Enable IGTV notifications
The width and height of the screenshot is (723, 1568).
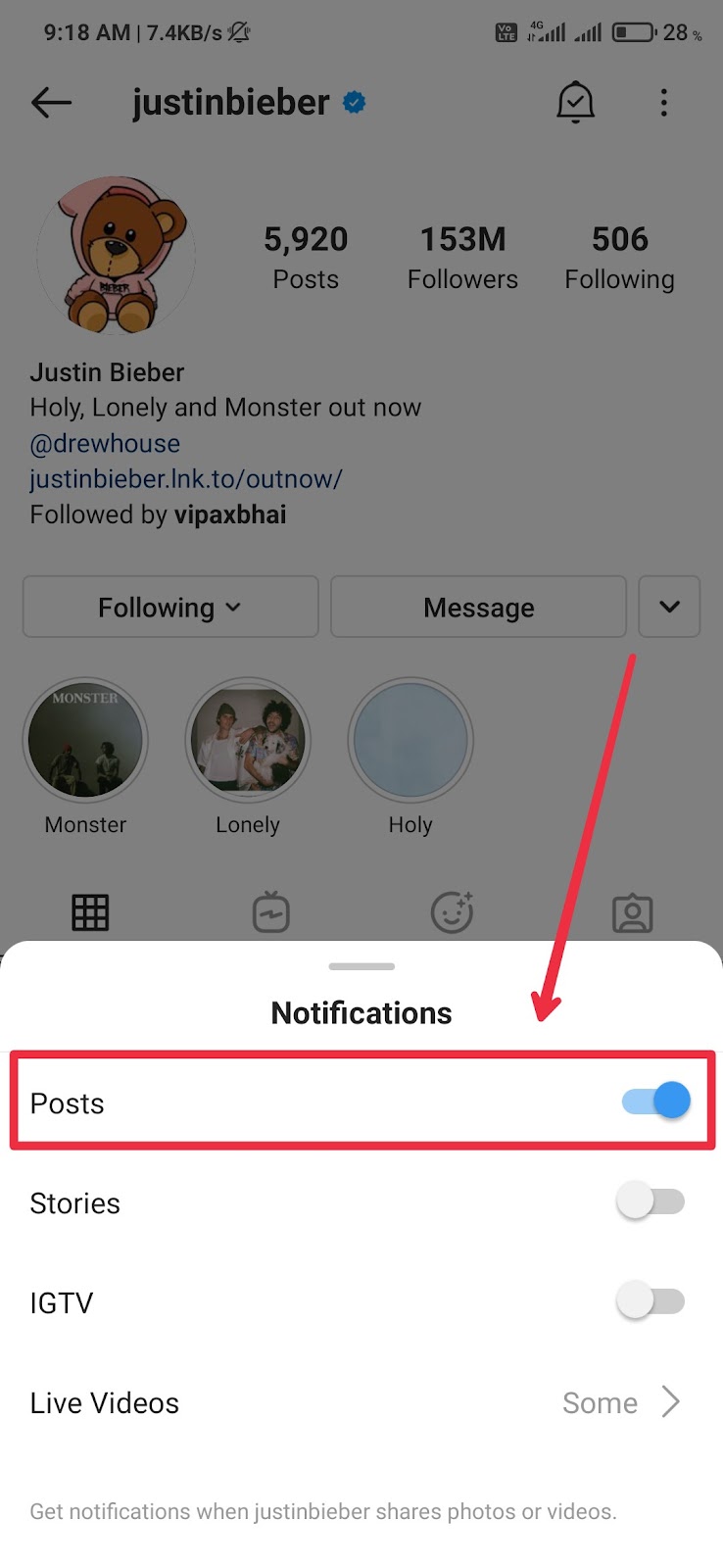point(650,1301)
